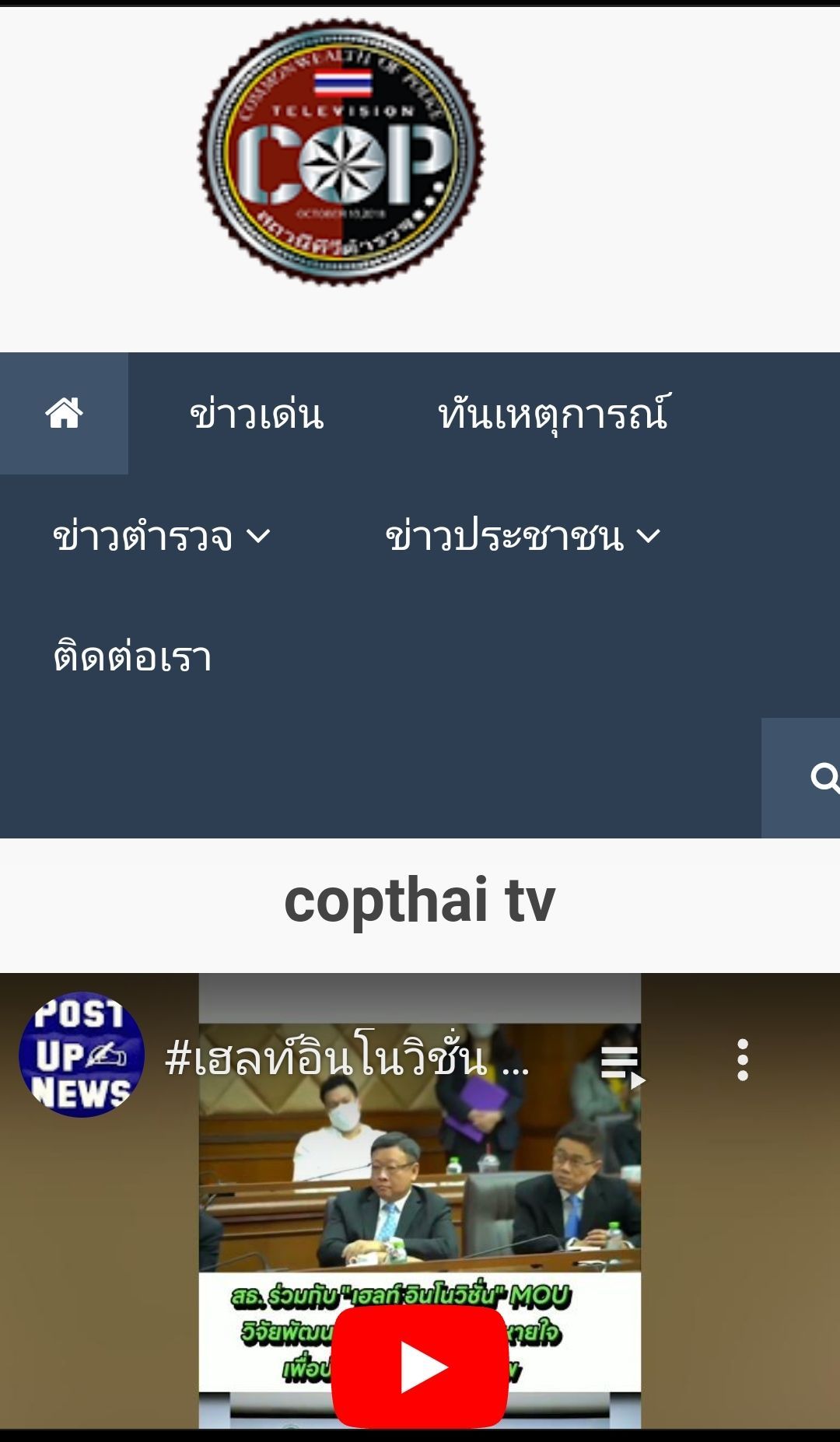Click the home icon in the navigation bar

coord(64,414)
